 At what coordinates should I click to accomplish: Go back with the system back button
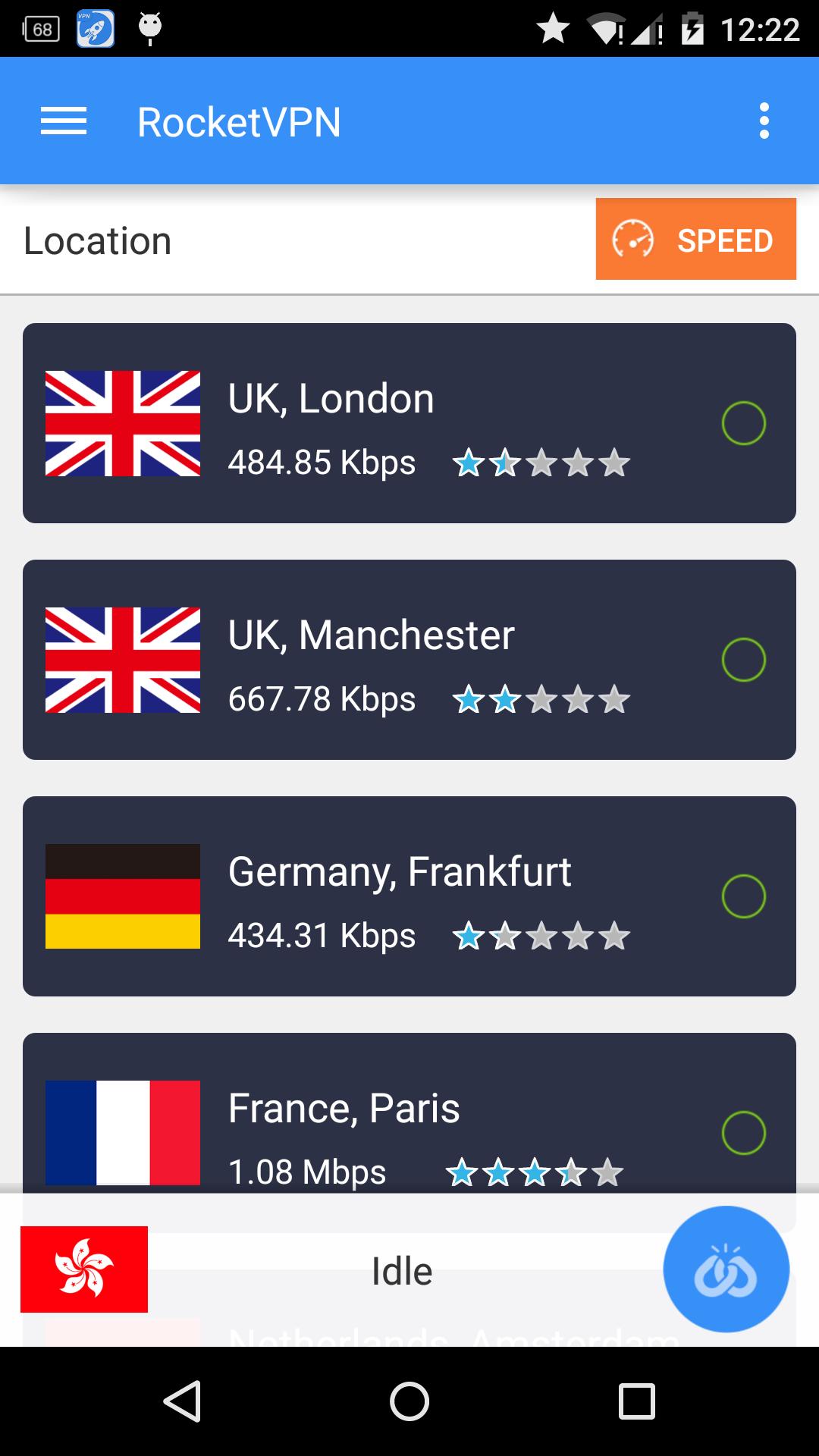(182, 1401)
